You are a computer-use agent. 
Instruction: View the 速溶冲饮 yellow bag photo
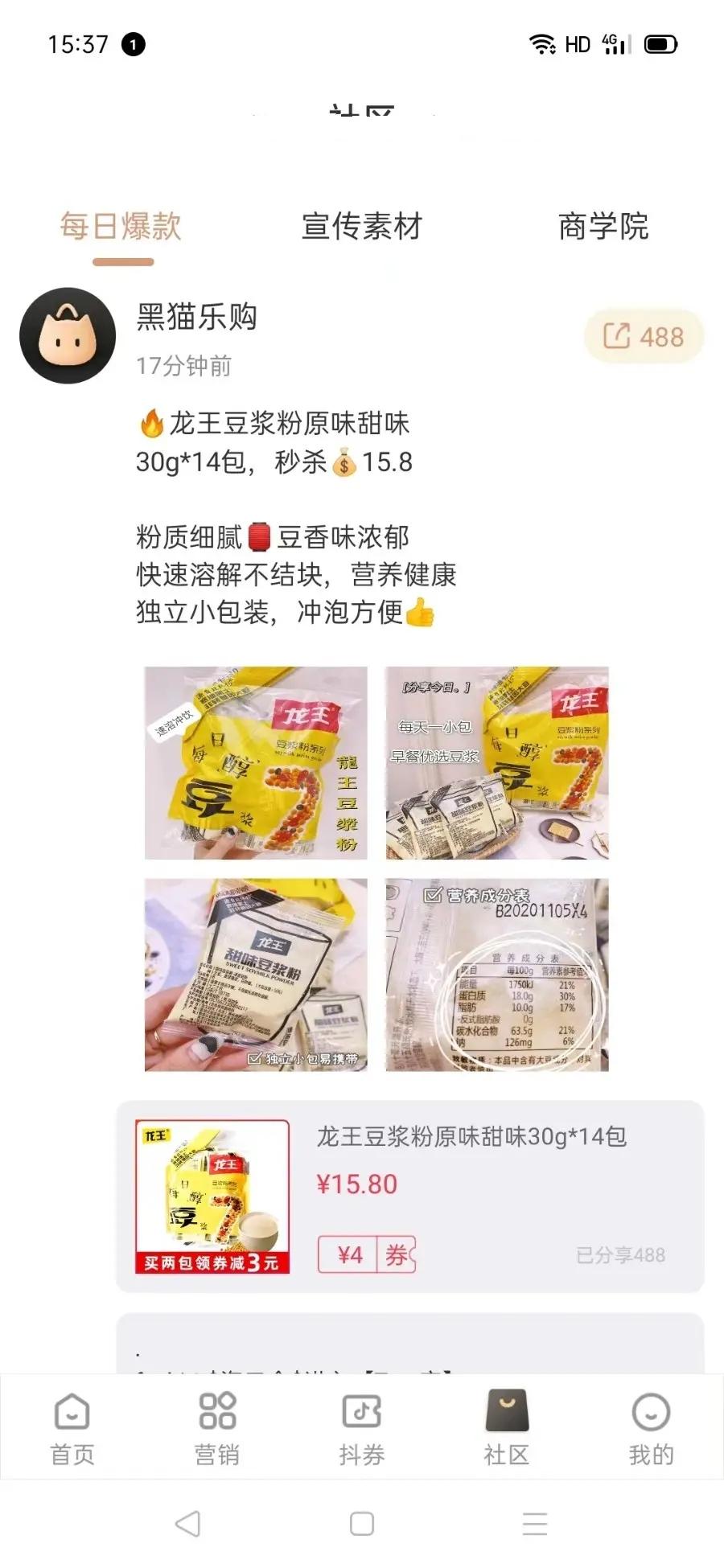point(256,762)
